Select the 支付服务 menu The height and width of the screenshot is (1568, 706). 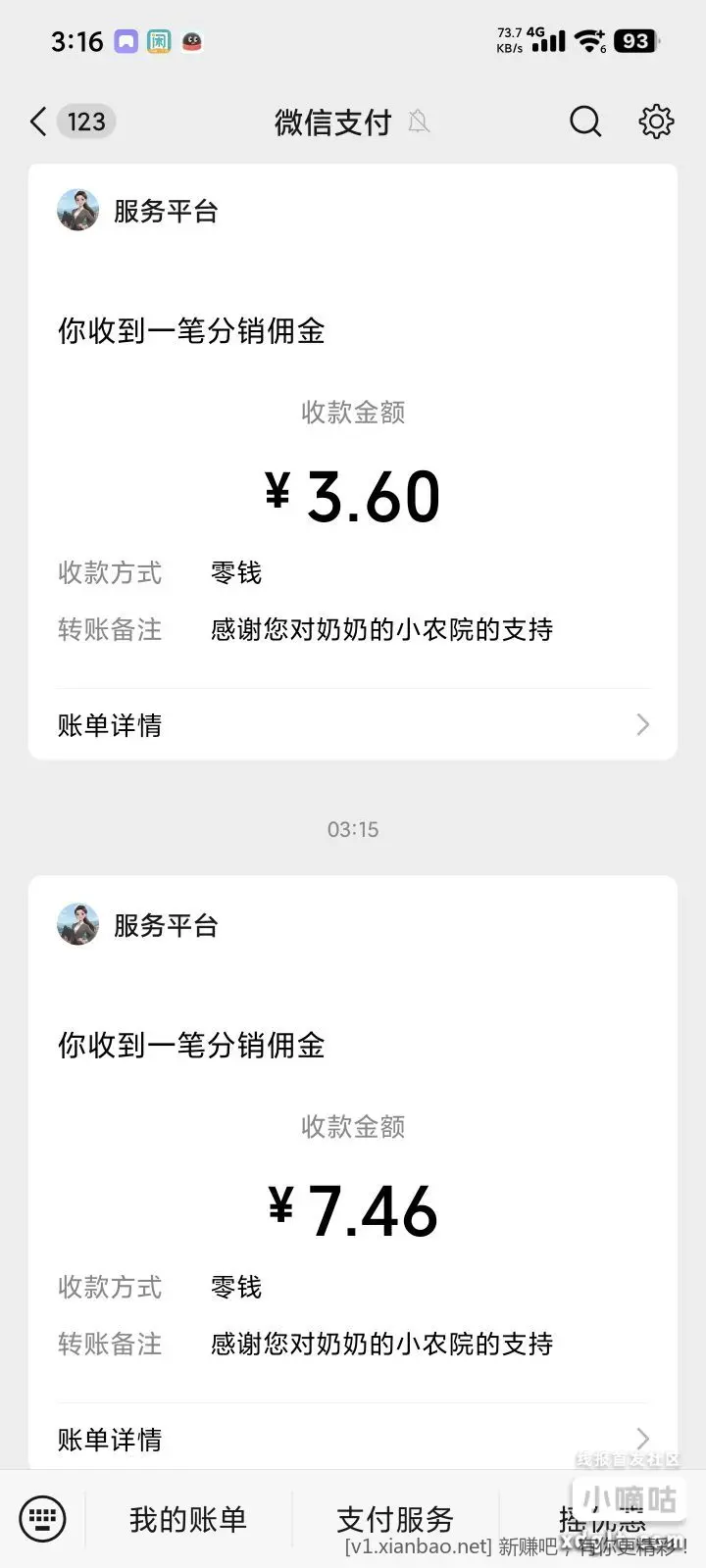(395, 1519)
